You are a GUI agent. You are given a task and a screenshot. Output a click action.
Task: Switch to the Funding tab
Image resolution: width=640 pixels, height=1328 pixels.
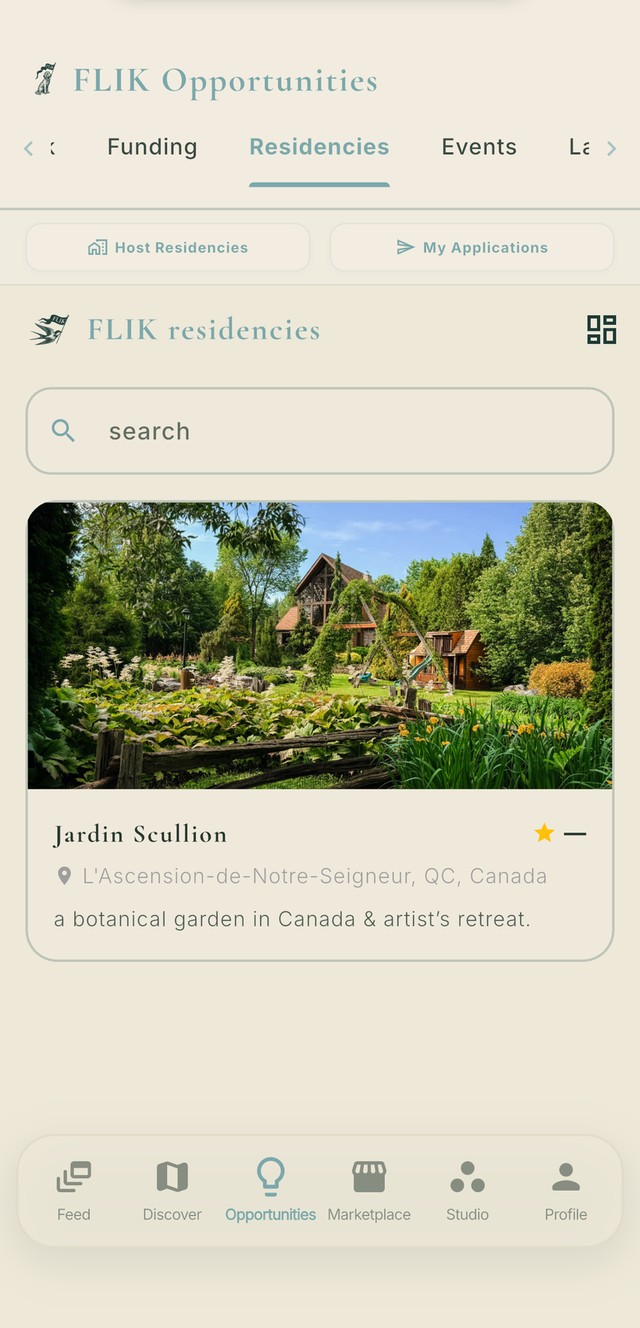(x=152, y=147)
